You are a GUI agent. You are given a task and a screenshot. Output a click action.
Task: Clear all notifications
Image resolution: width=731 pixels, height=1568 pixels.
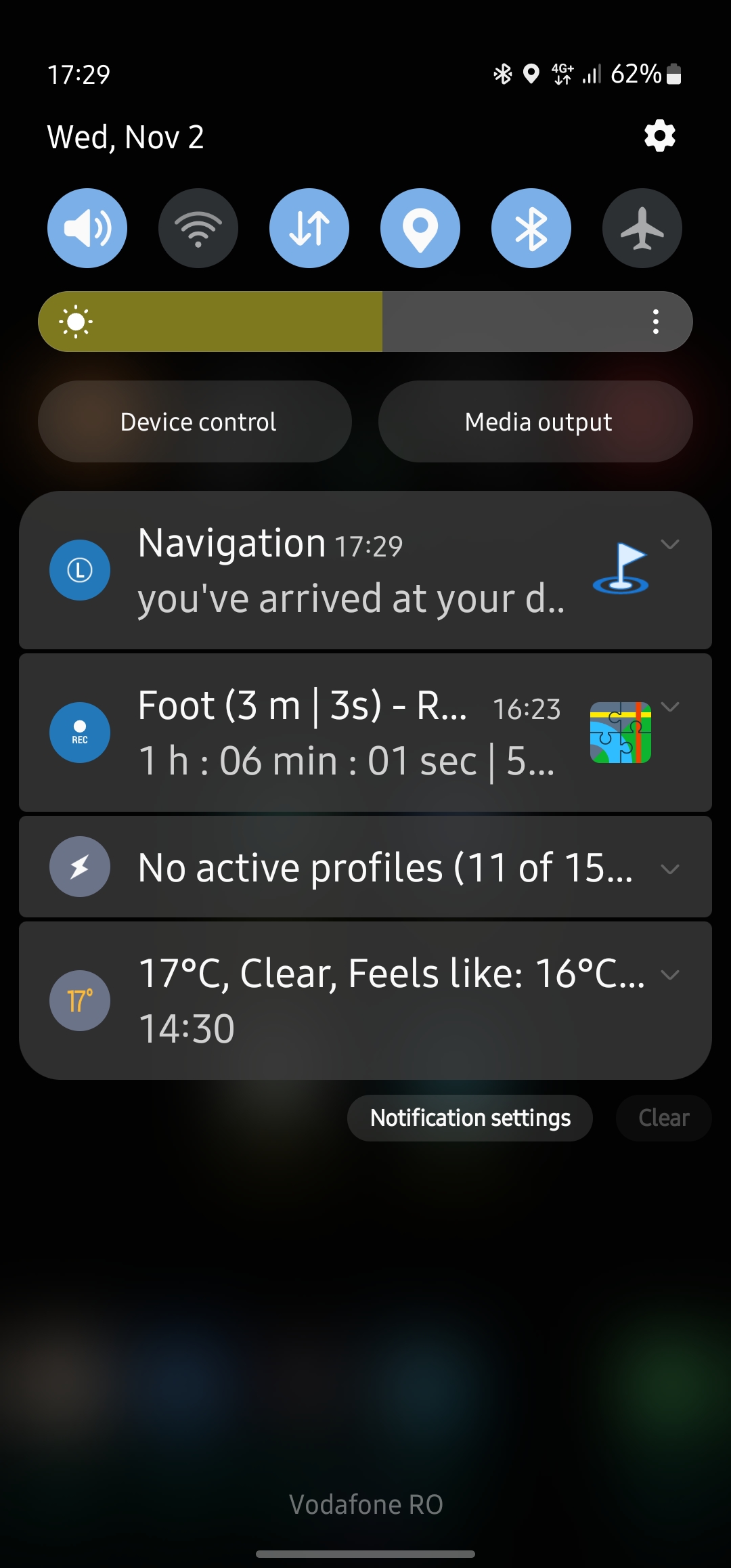pyautogui.click(x=664, y=1118)
